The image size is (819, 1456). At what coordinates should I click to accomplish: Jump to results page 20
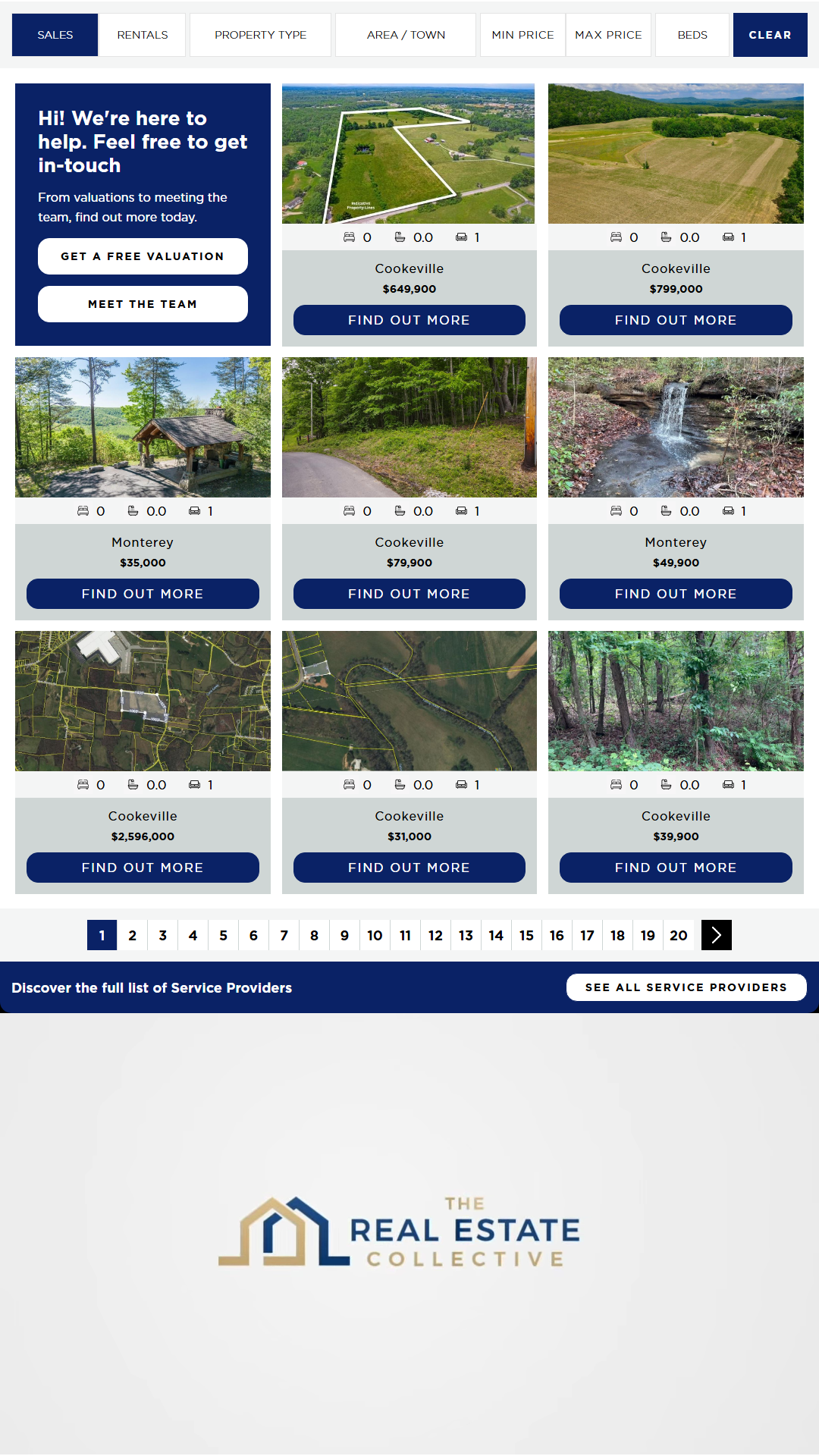(x=679, y=935)
